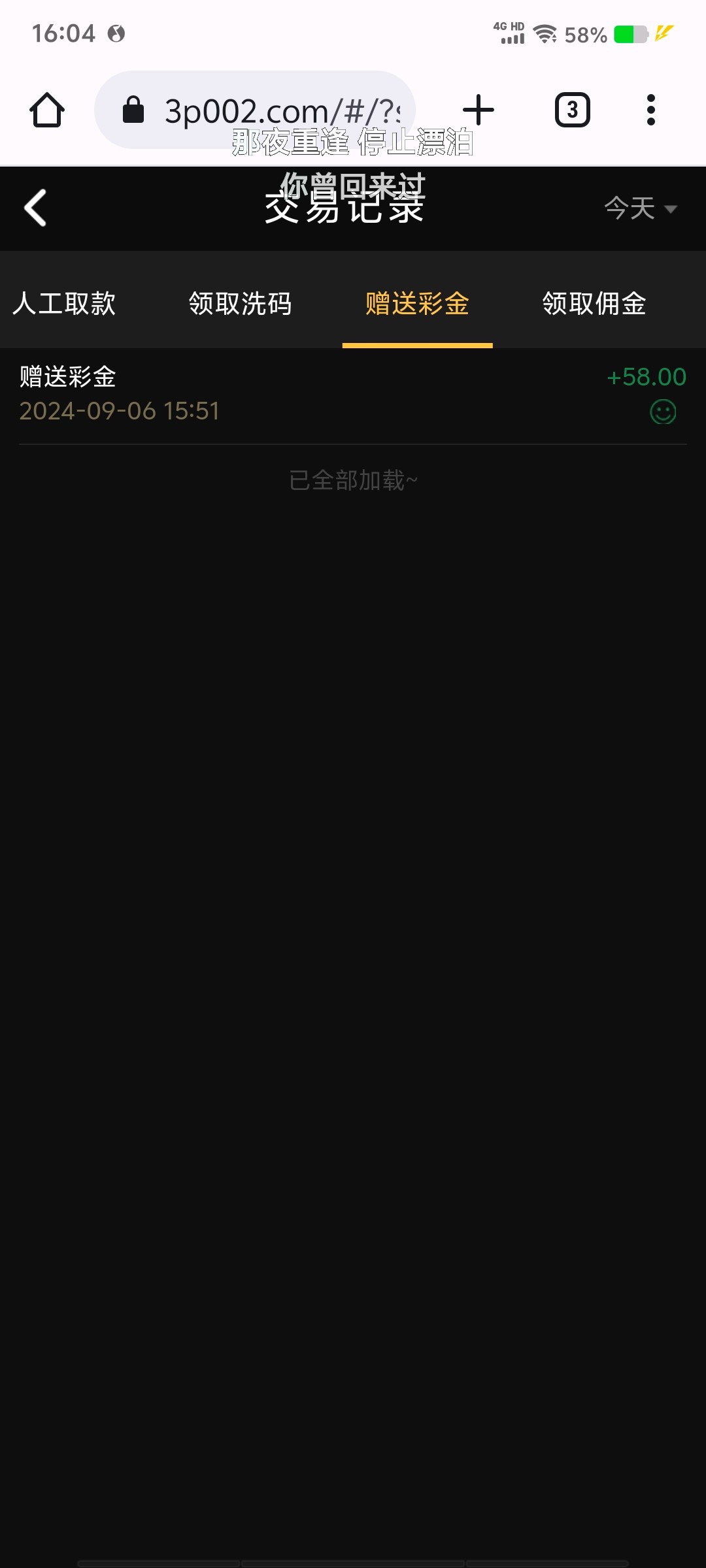Open the browser overflow menu

(650, 110)
